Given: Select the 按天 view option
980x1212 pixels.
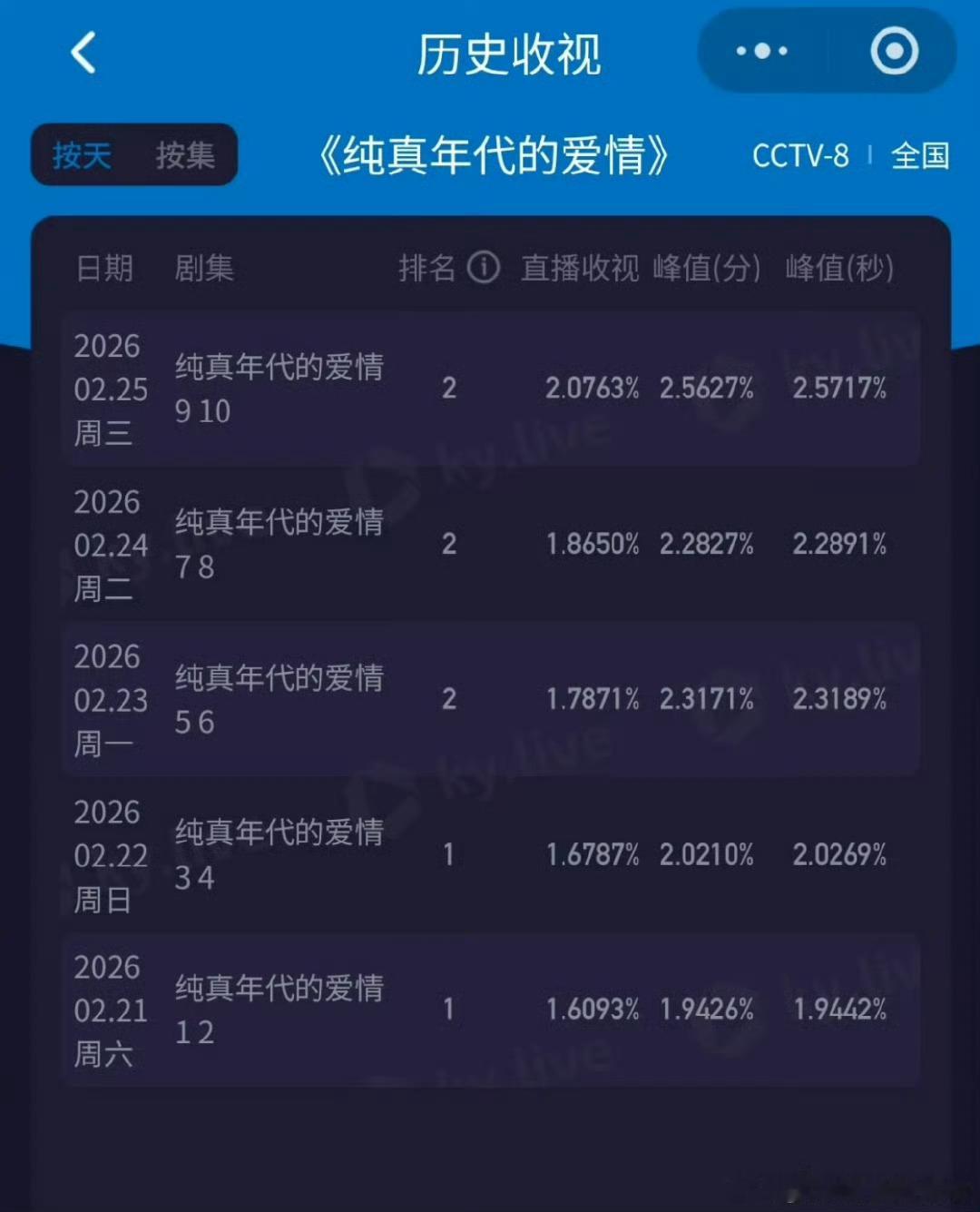Looking at the screenshot, I should [83, 154].
